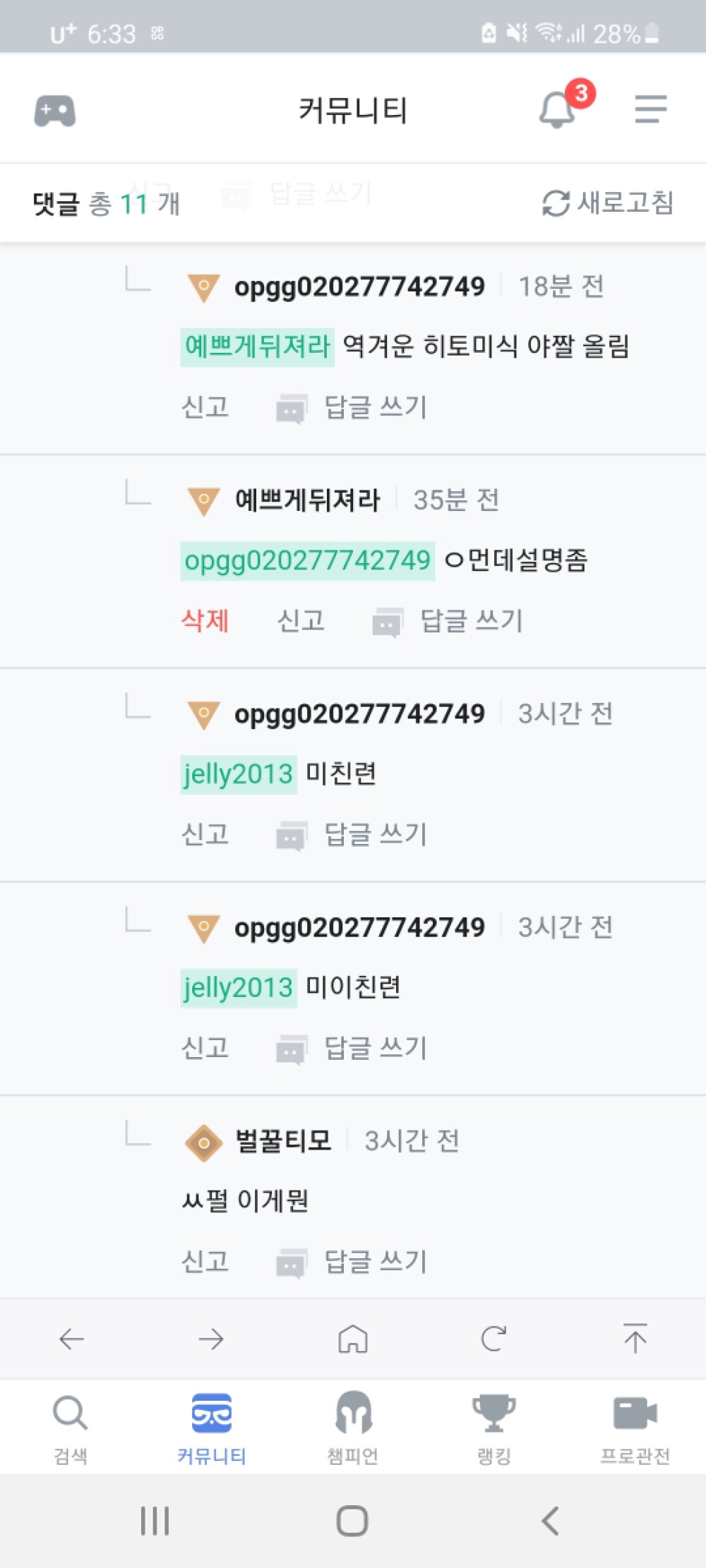Screen dimensions: 706x1568
Task: Go back a page with left arrow
Action: pyautogui.click(x=71, y=1339)
